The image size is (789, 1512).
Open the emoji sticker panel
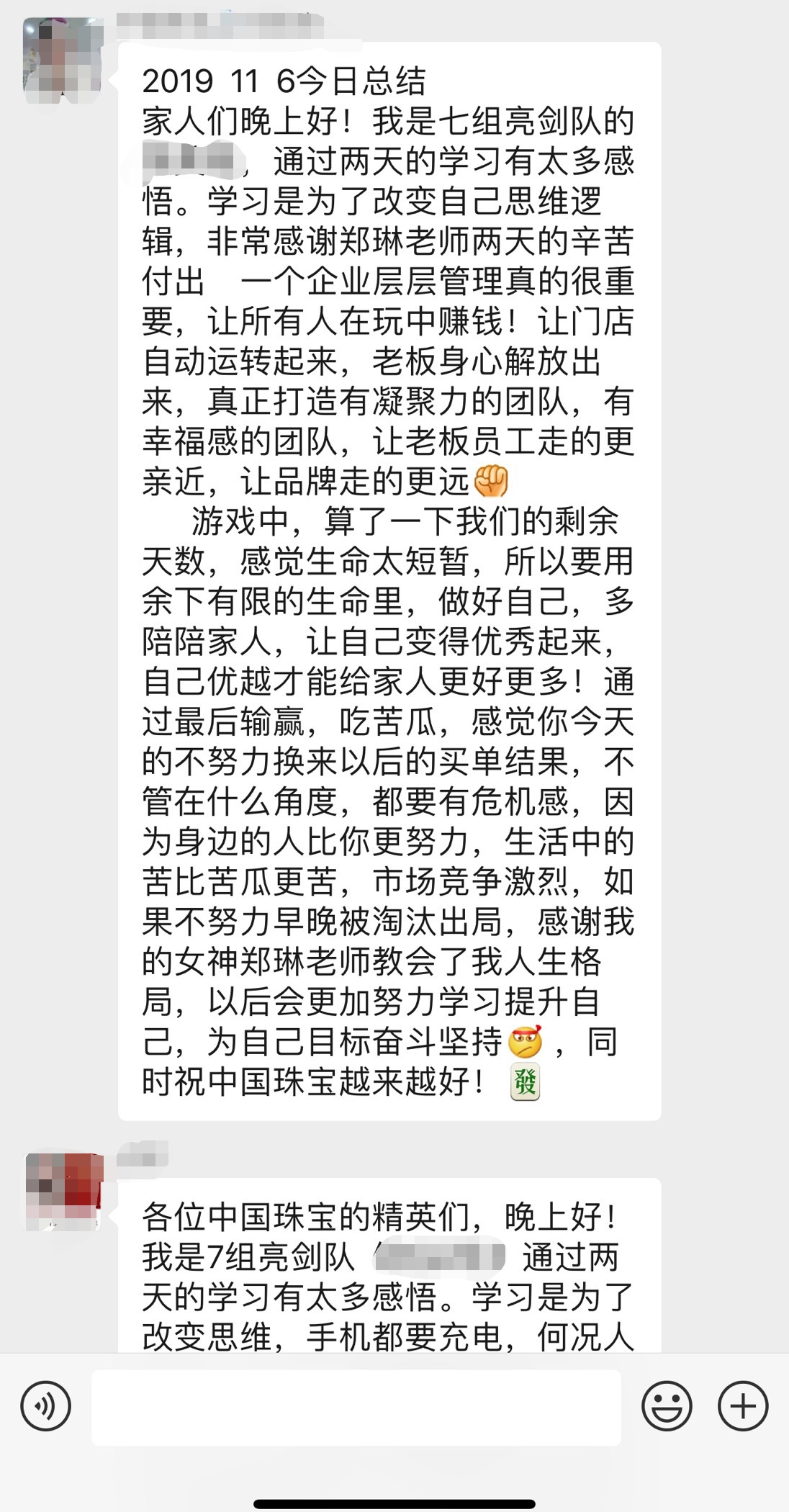(667, 1405)
